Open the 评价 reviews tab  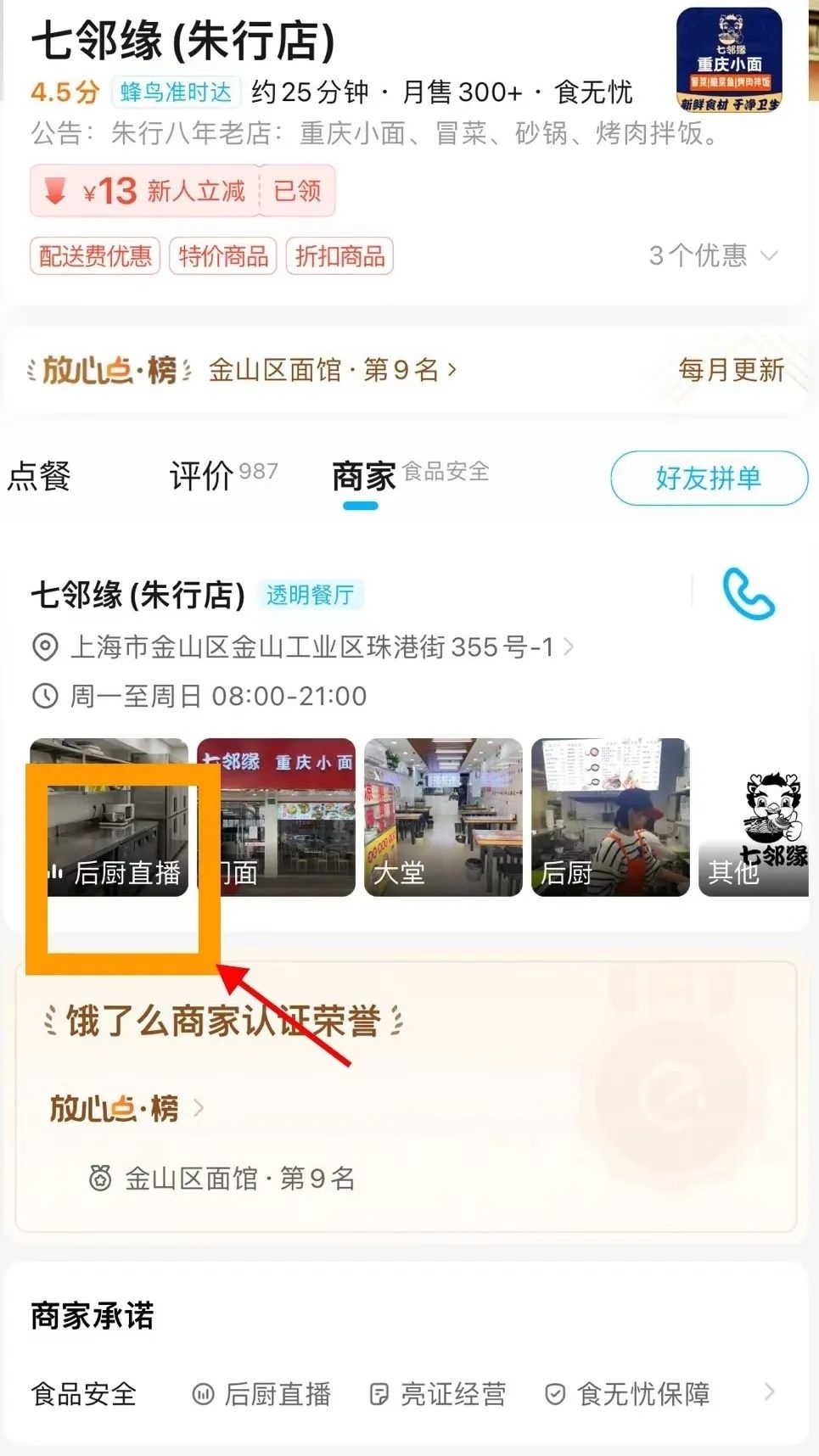[202, 476]
